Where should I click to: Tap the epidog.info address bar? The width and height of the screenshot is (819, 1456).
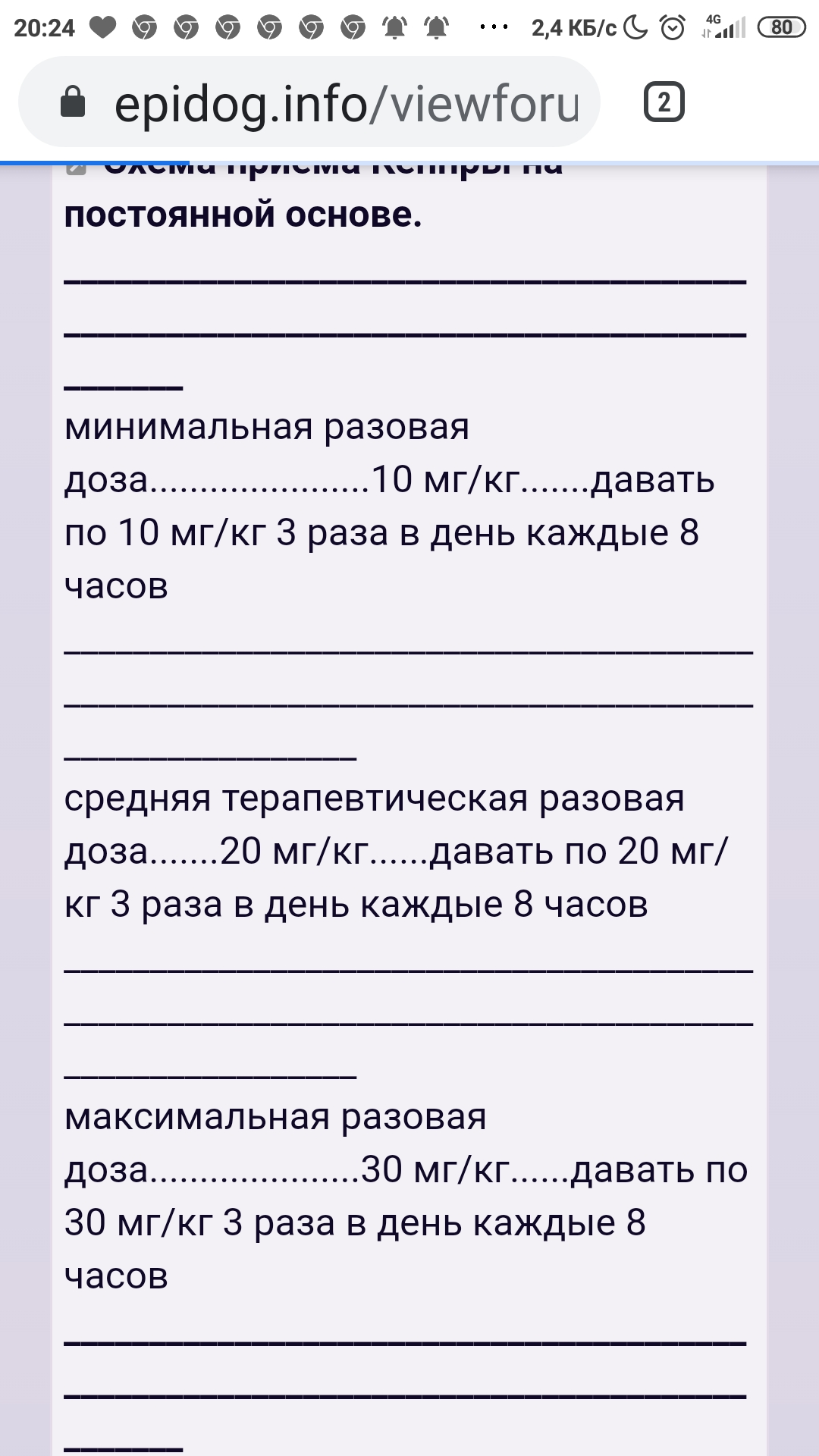345,104
